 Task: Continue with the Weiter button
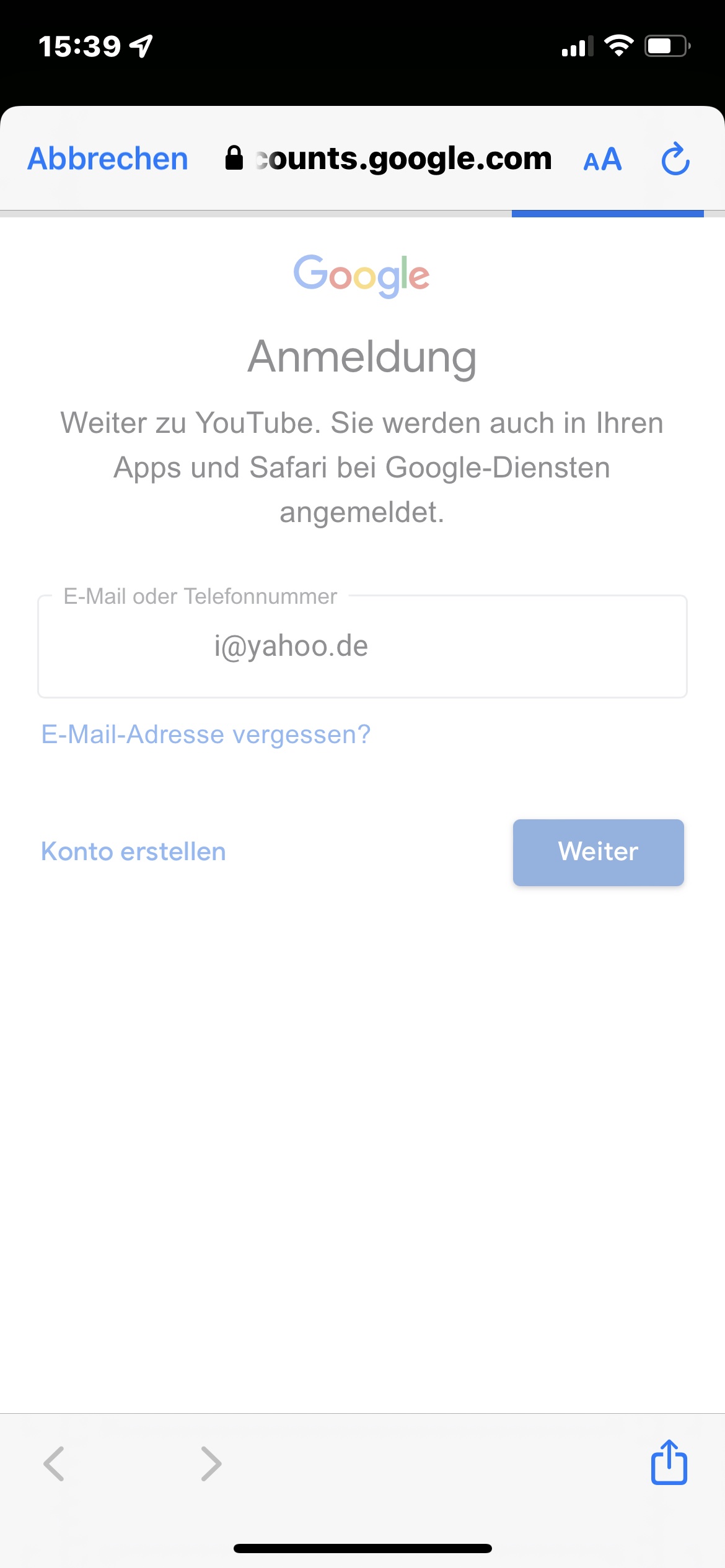pos(599,852)
